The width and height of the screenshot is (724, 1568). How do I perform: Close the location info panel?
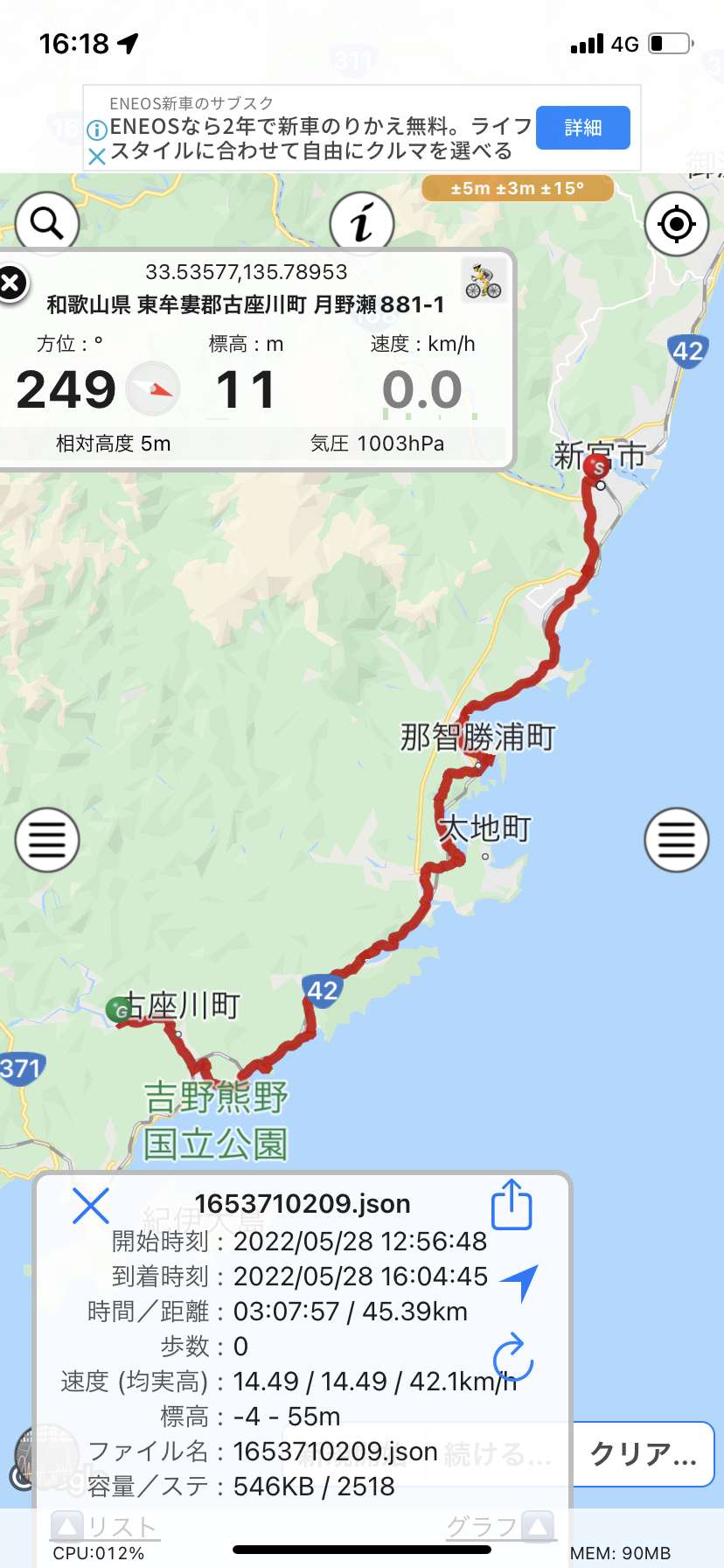click(x=11, y=283)
